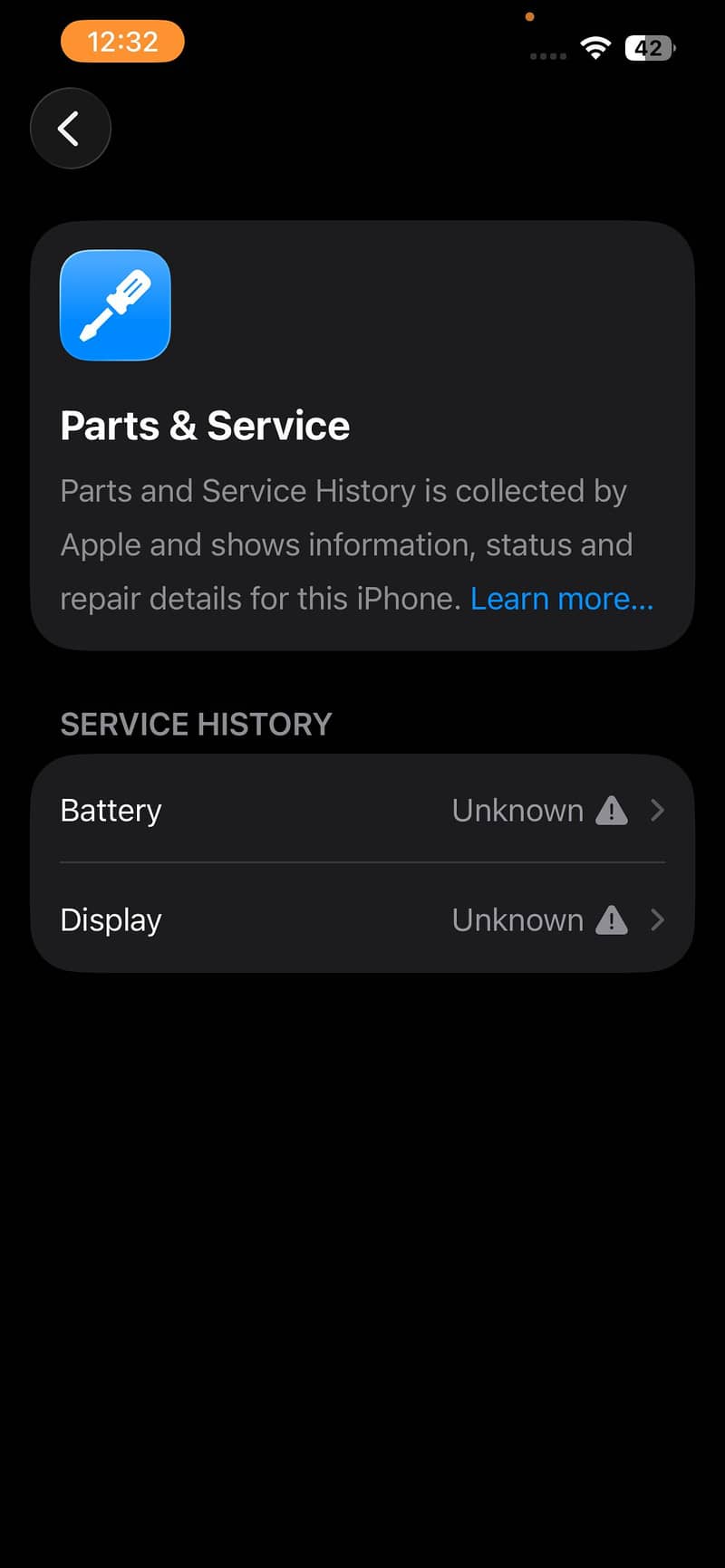Tap the blue screwdriver Parts & Service icon
This screenshot has height=1568, width=725.
[x=114, y=305]
